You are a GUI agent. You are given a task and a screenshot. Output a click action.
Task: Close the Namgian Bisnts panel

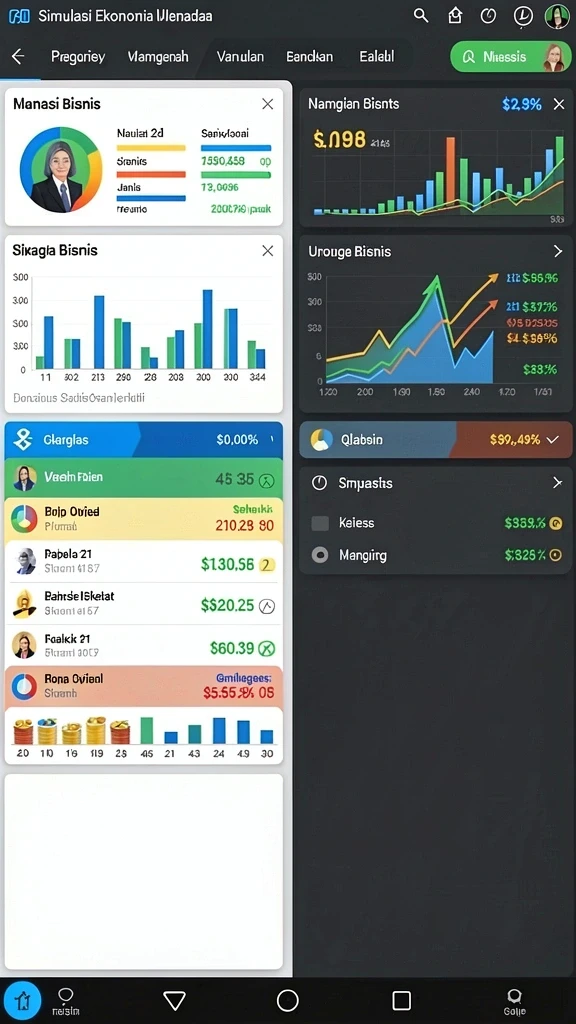(559, 104)
